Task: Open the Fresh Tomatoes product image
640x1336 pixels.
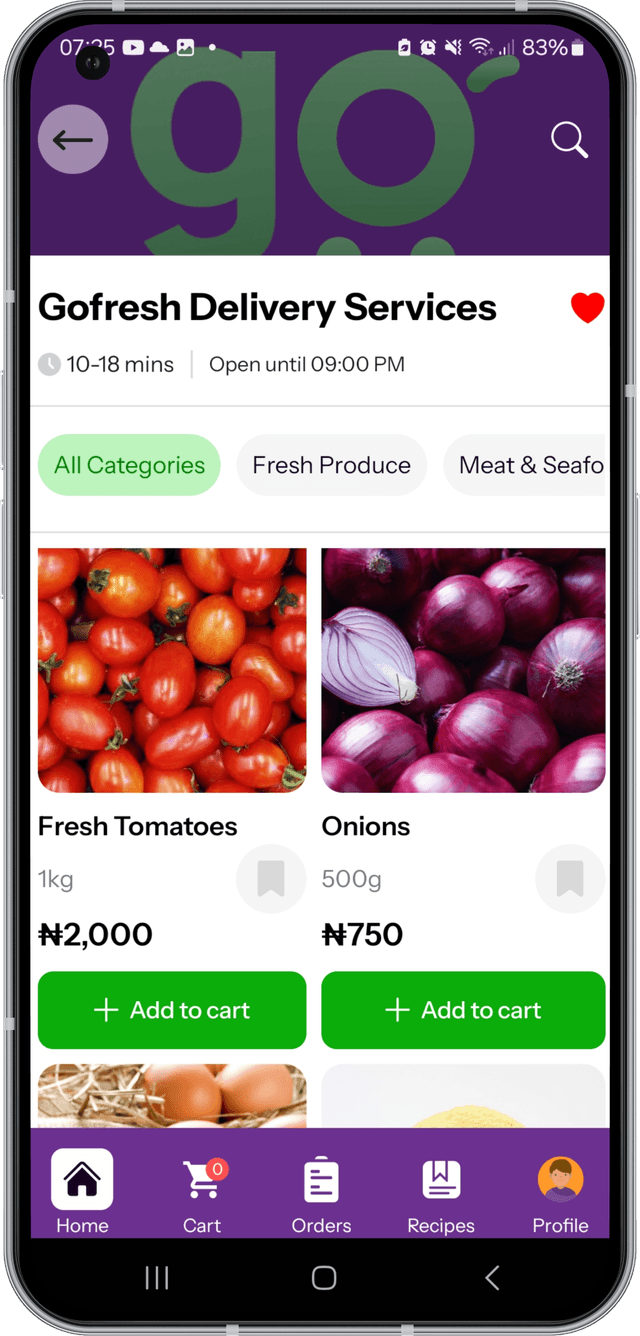Action: (172, 670)
